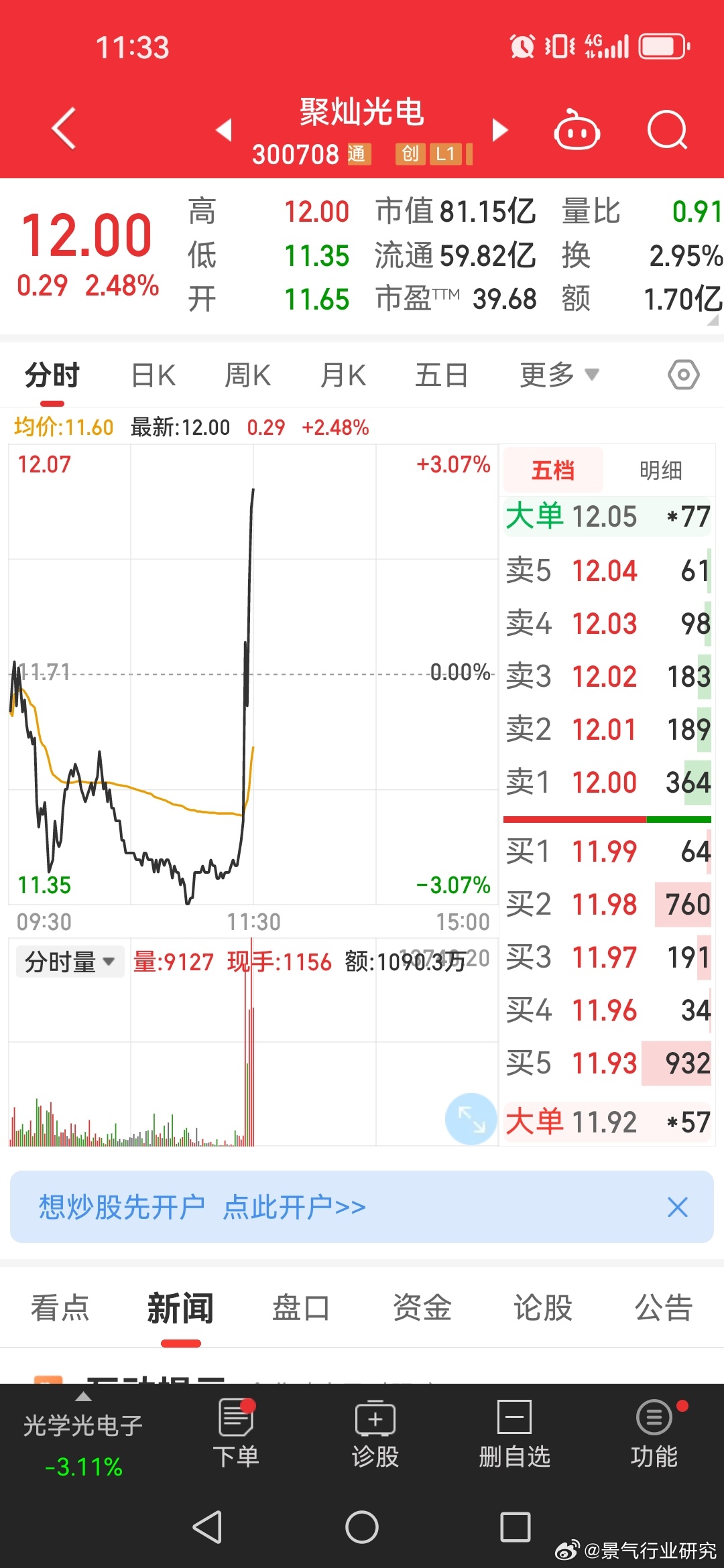Tap the 点此开户 account opening link
724x1568 pixels.
point(294,1207)
